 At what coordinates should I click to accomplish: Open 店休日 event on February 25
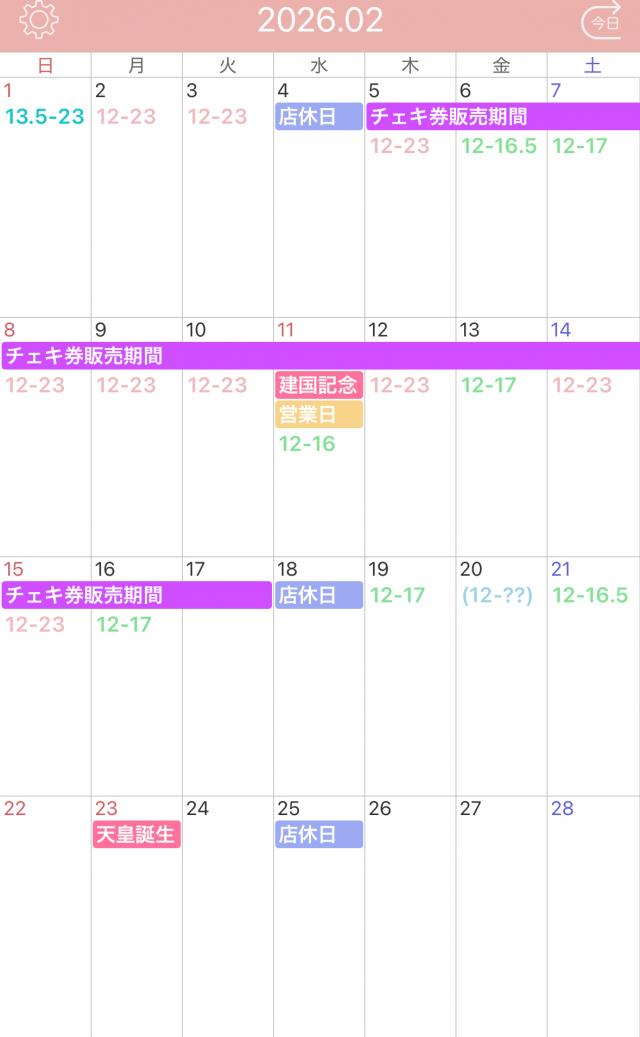pos(319,834)
